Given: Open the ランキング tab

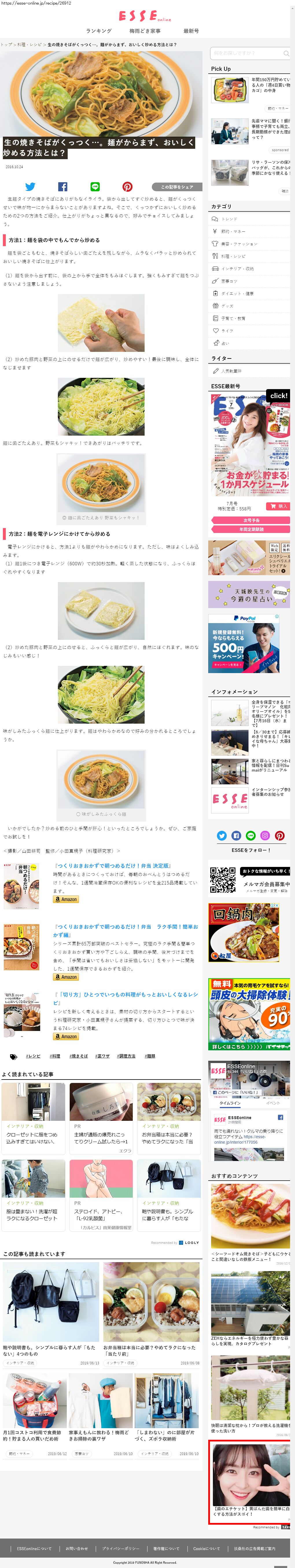Looking at the screenshot, I should click(x=99, y=30).
